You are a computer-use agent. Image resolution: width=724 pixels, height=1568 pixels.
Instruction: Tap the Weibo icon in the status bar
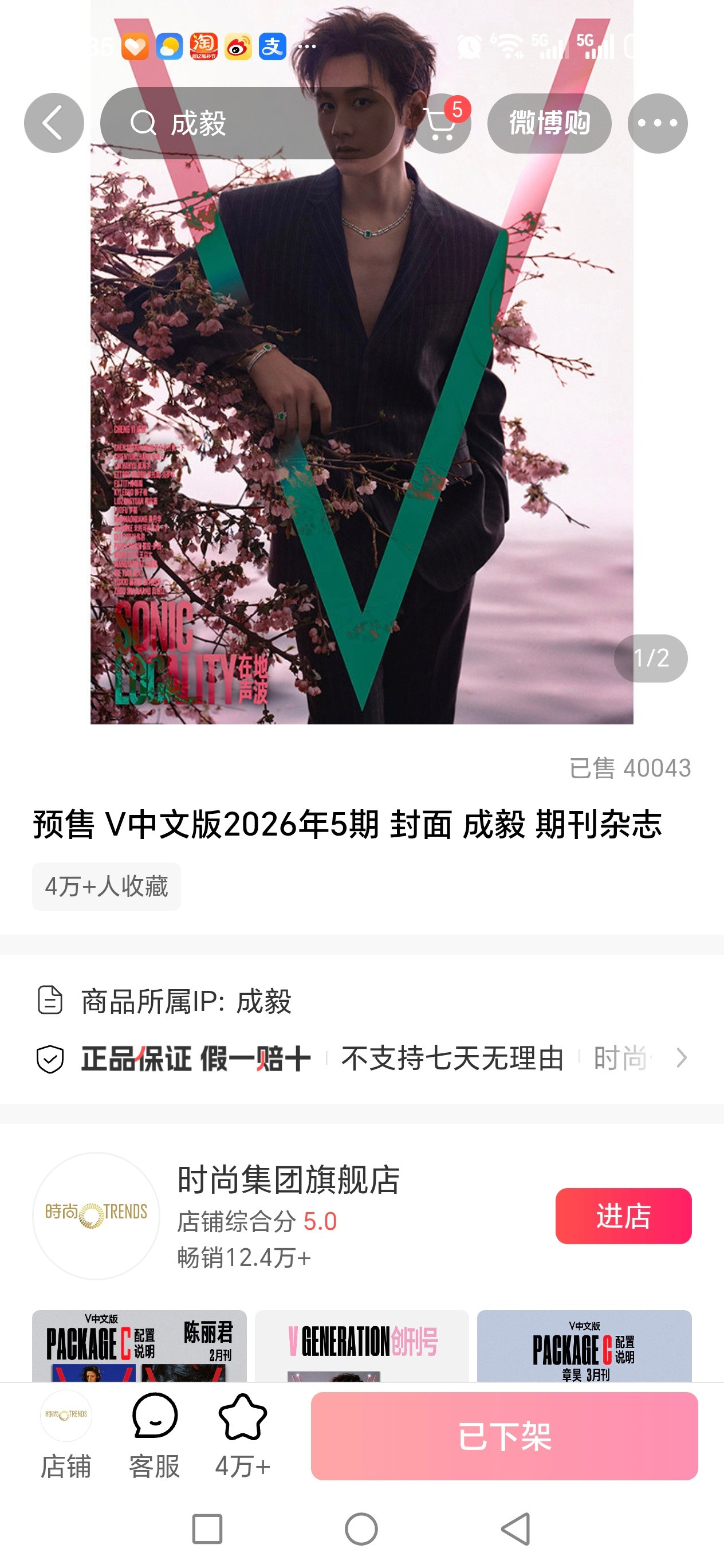click(x=238, y=48)
